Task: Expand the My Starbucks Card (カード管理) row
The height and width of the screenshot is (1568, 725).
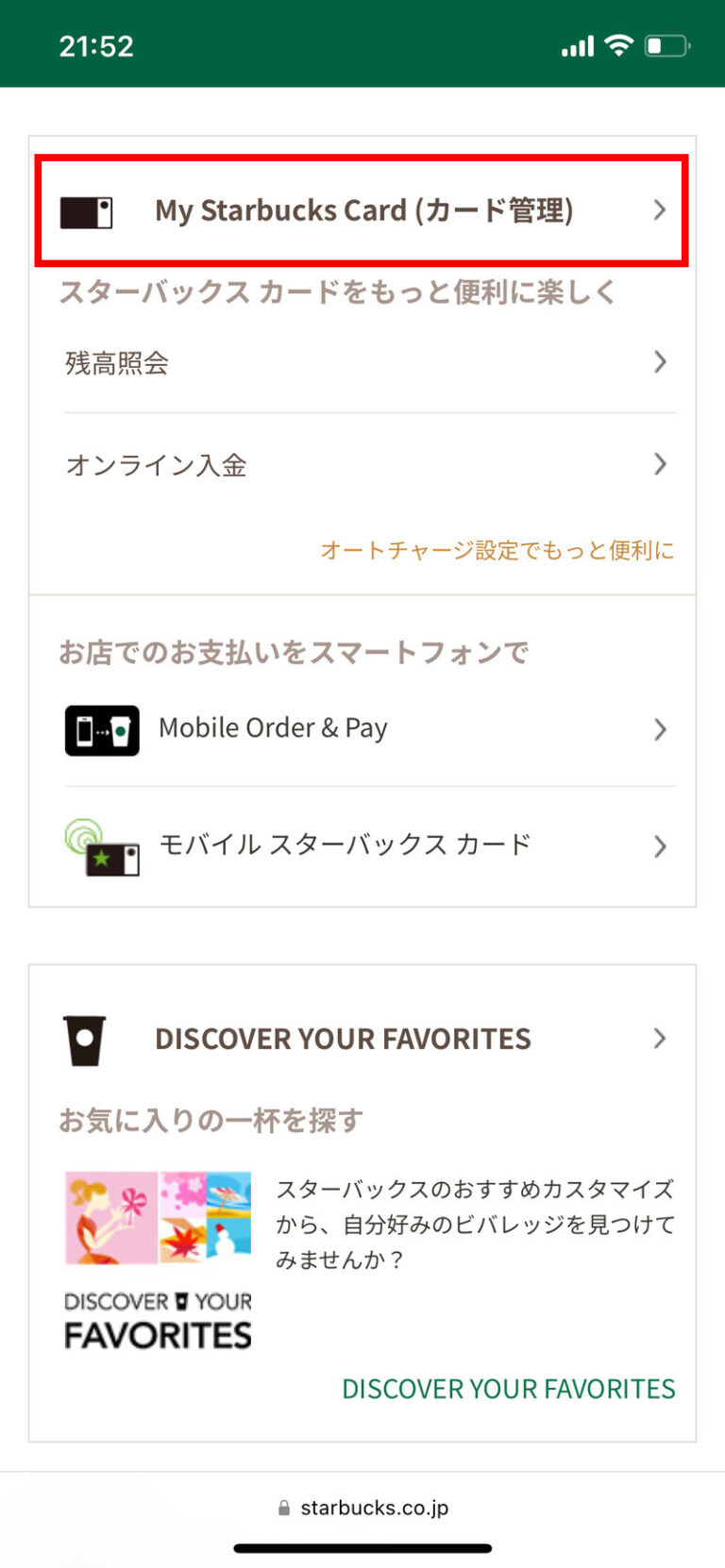Action: 659,210
